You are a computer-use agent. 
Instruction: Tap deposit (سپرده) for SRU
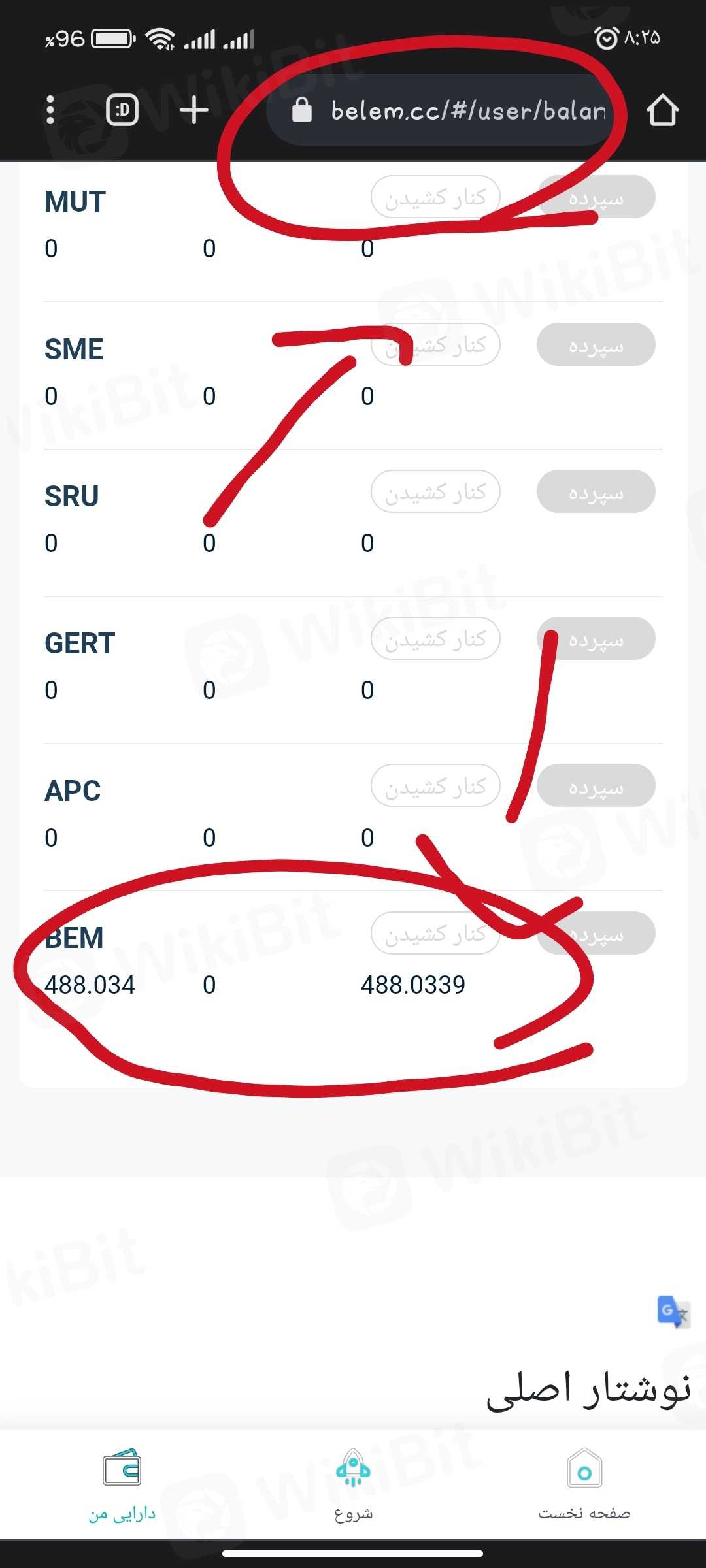[x=596, y=491]
